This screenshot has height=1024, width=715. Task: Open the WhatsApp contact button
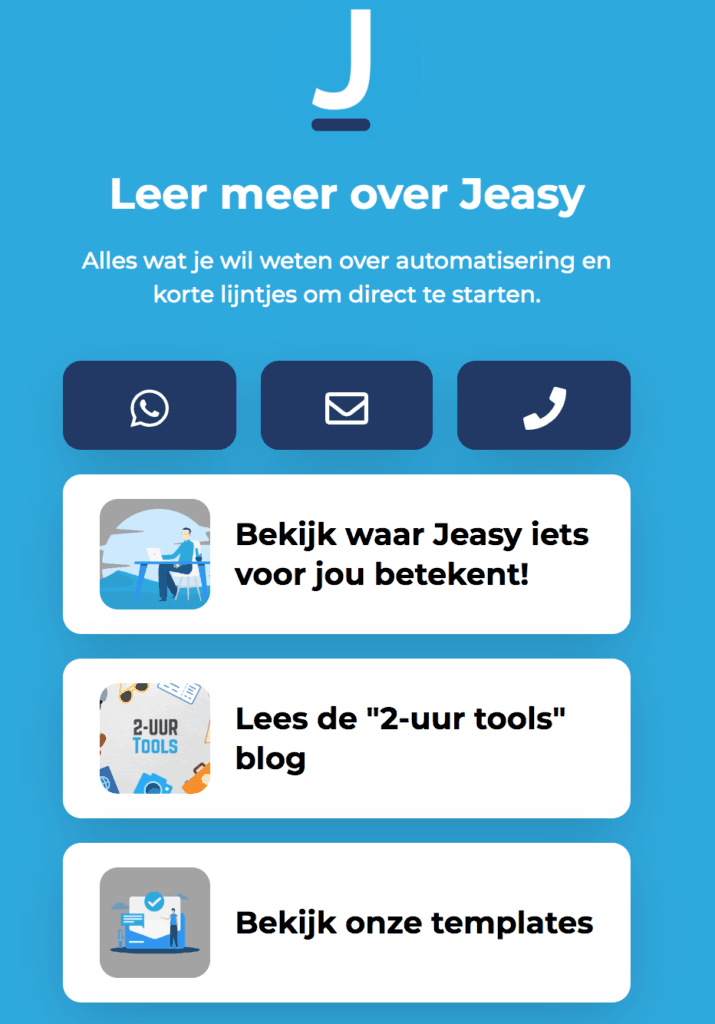tap(149, 406)
